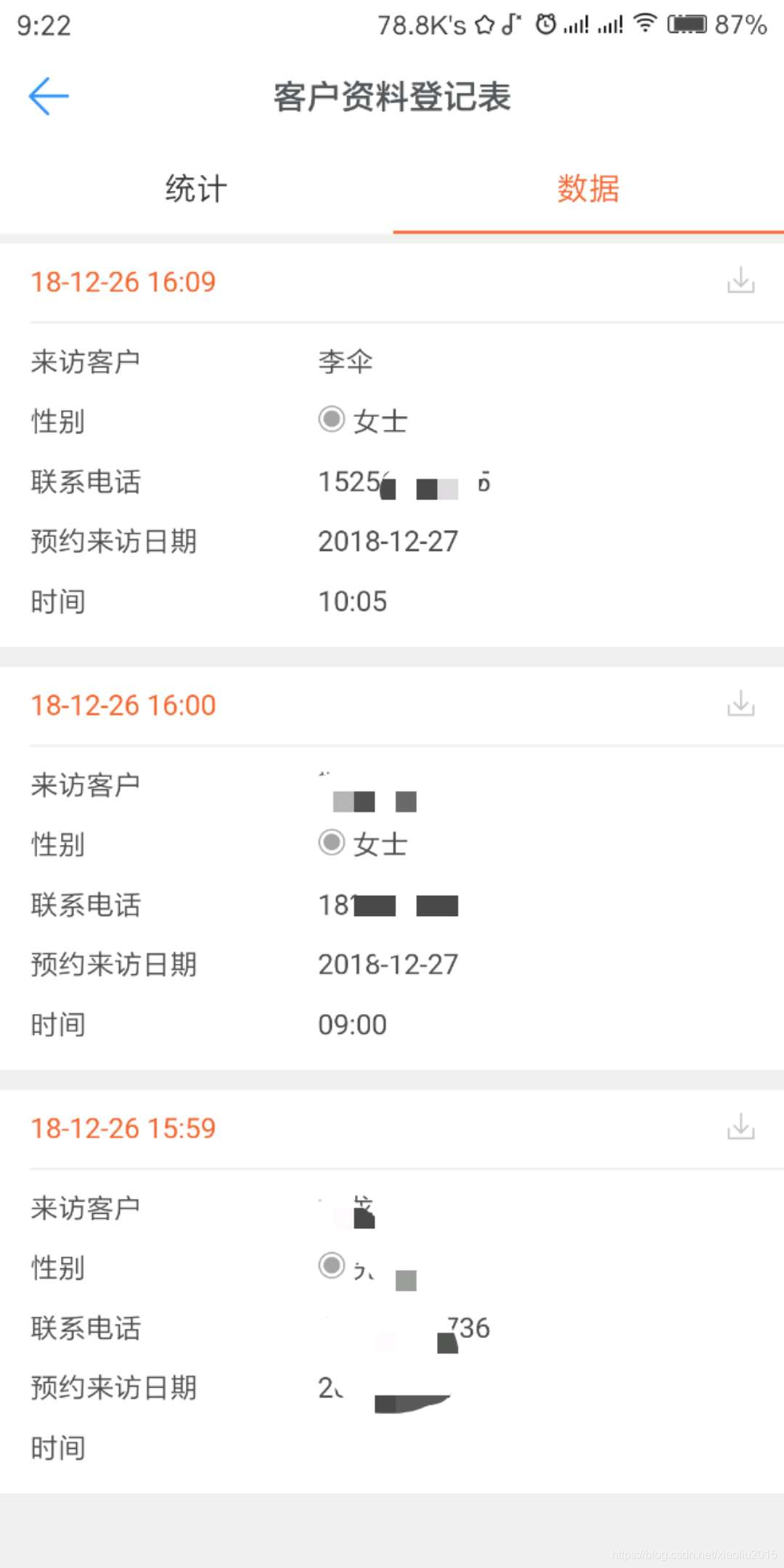
Task: Select the 数据 tab
Action: coord(588,189)
